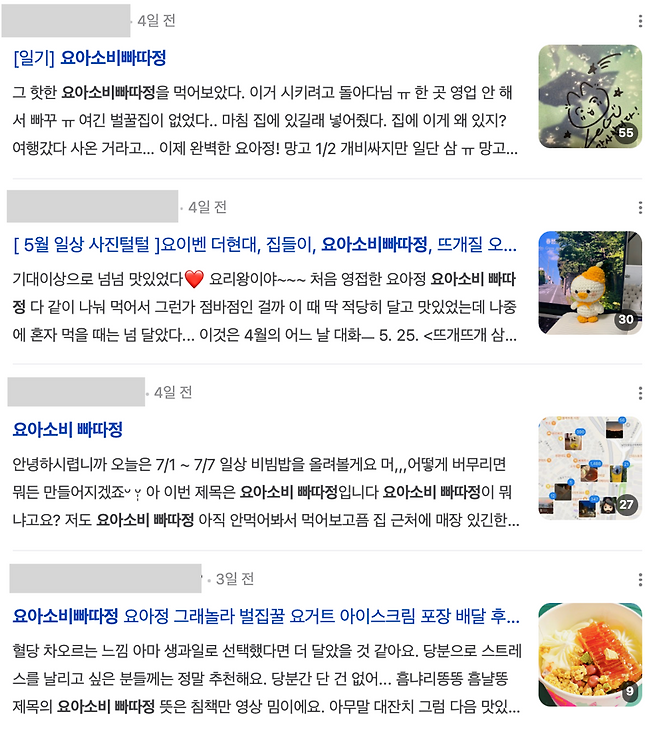View the map thumbnail with 27 photos

[590, 468]
